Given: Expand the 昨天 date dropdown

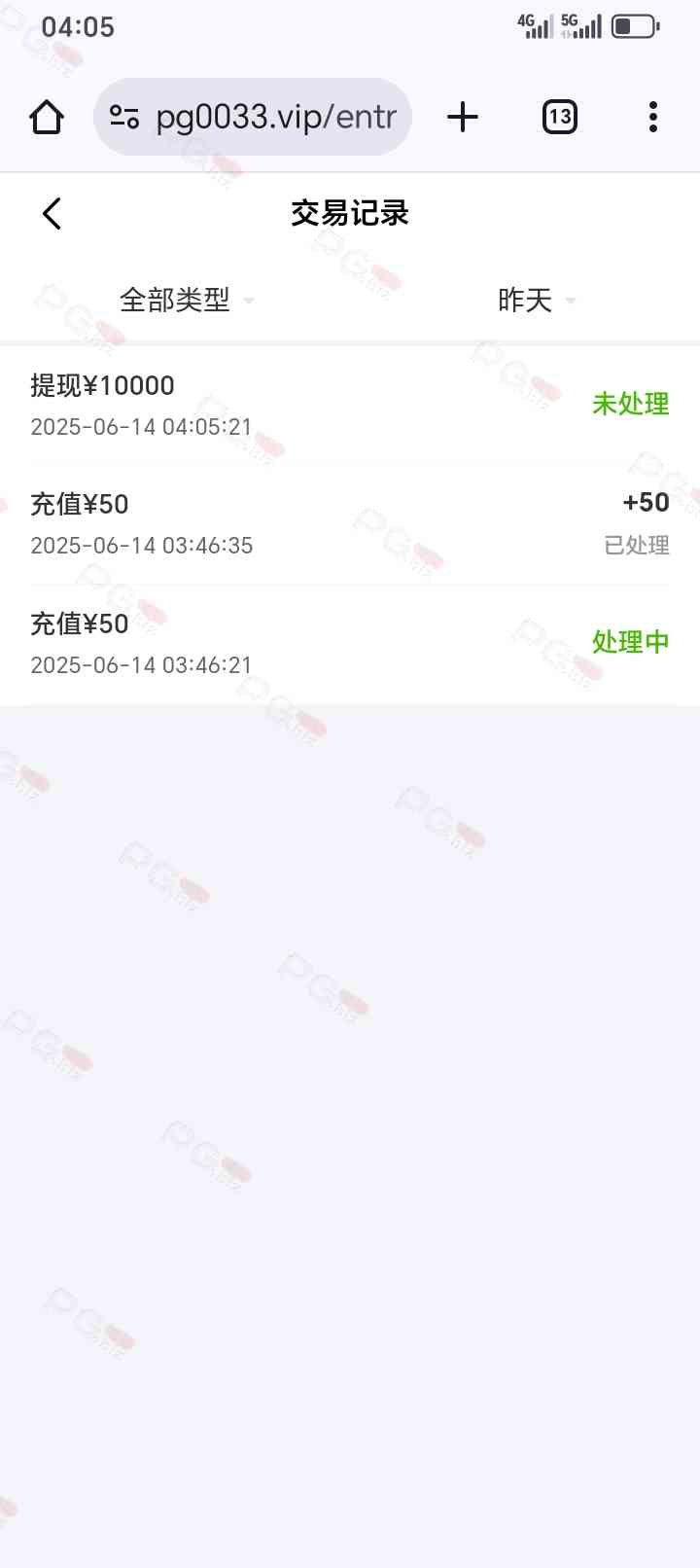Looking at the screenshot, I should click(x=537, y=300).
